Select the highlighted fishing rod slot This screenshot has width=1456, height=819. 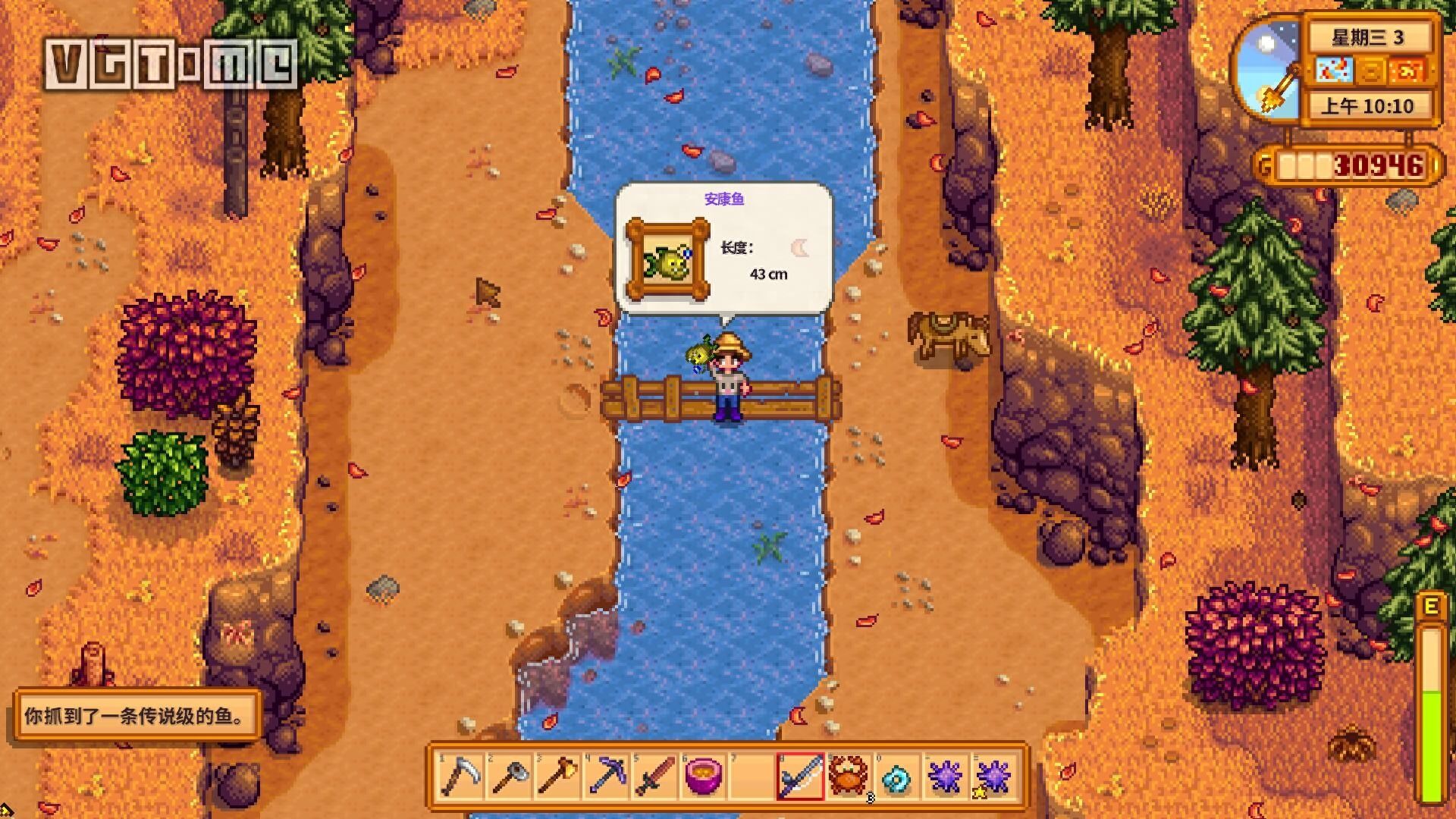coord(800,777)
